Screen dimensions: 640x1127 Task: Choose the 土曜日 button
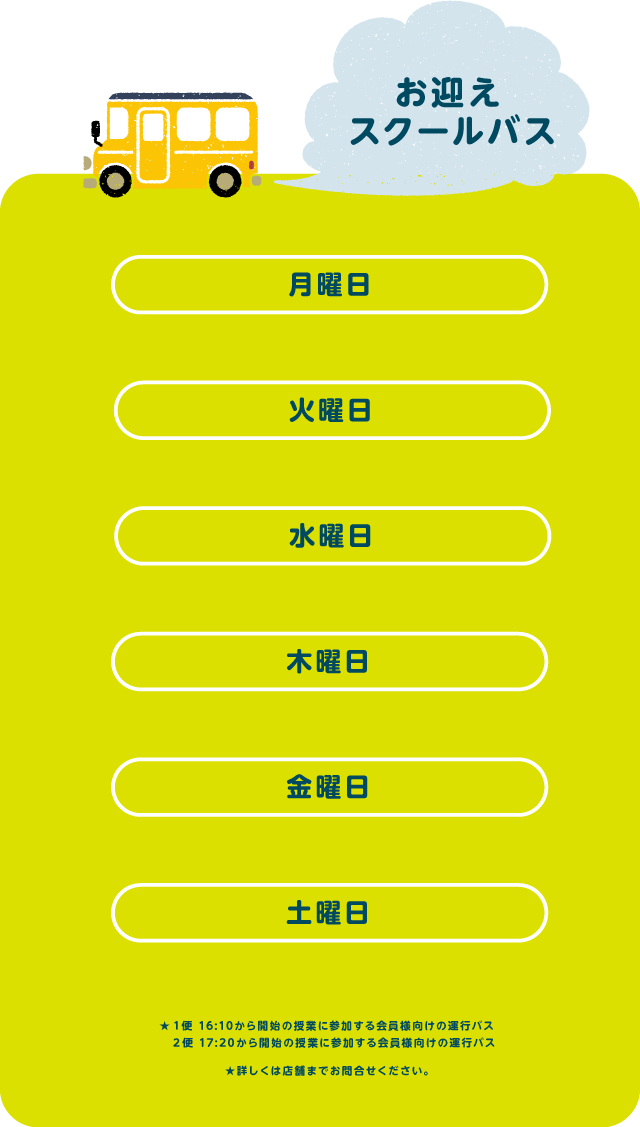(329, 912)
